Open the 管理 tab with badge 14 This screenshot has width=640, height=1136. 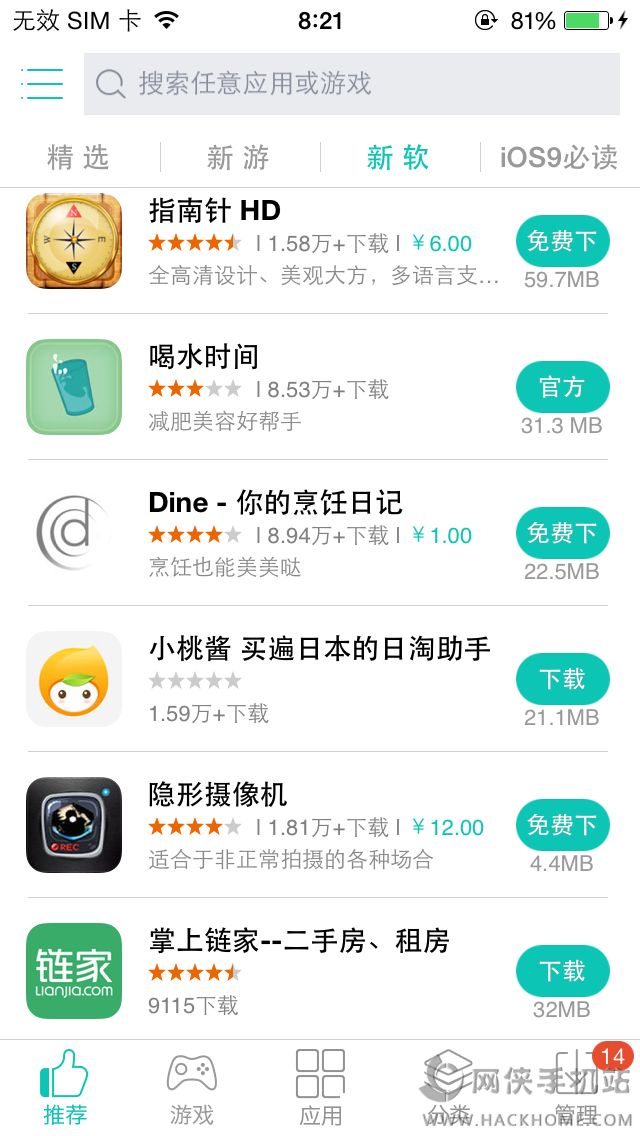click(x=577, y=1088)
